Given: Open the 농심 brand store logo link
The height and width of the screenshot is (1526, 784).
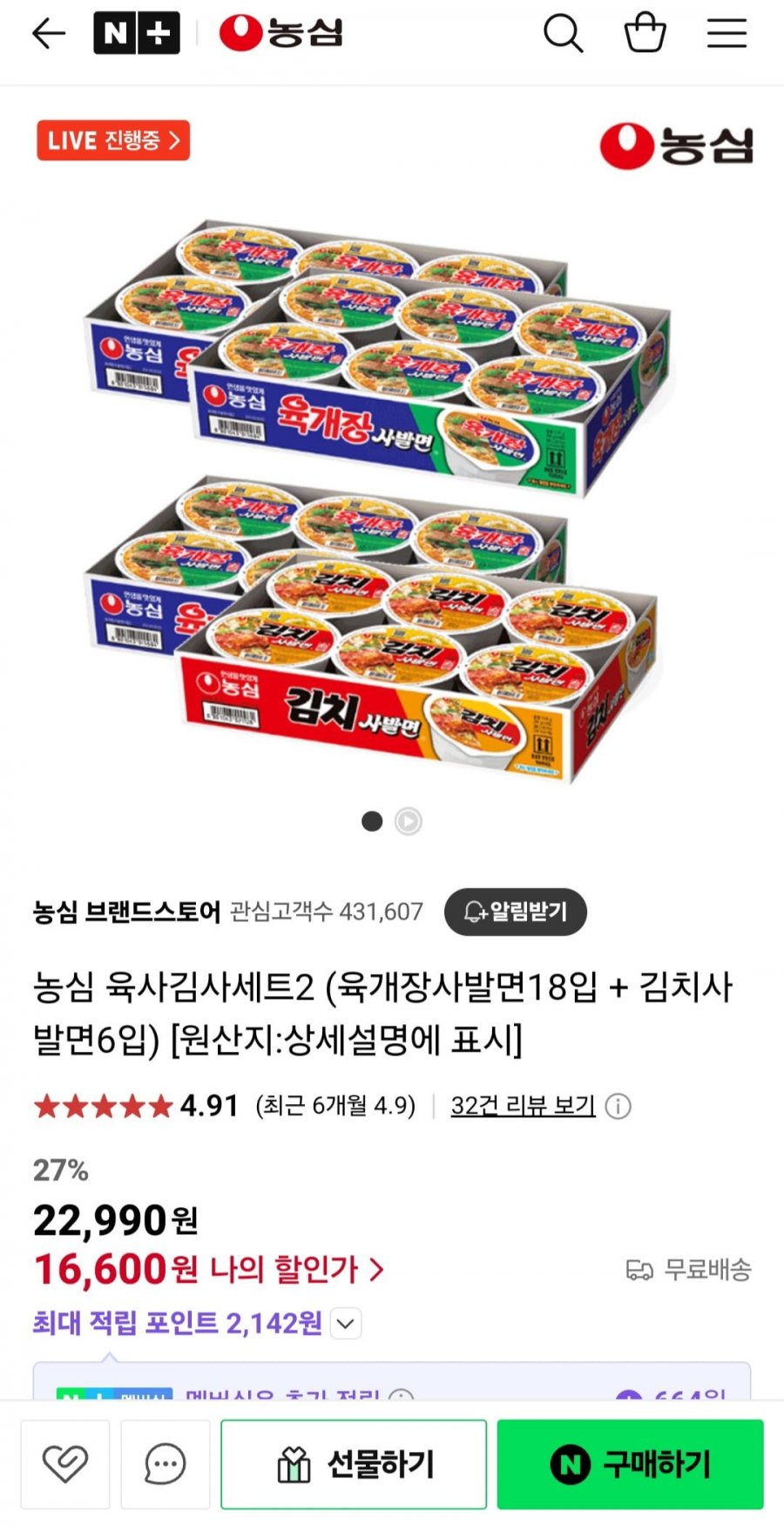Looking at the screenshot, I should click(280, 34).
